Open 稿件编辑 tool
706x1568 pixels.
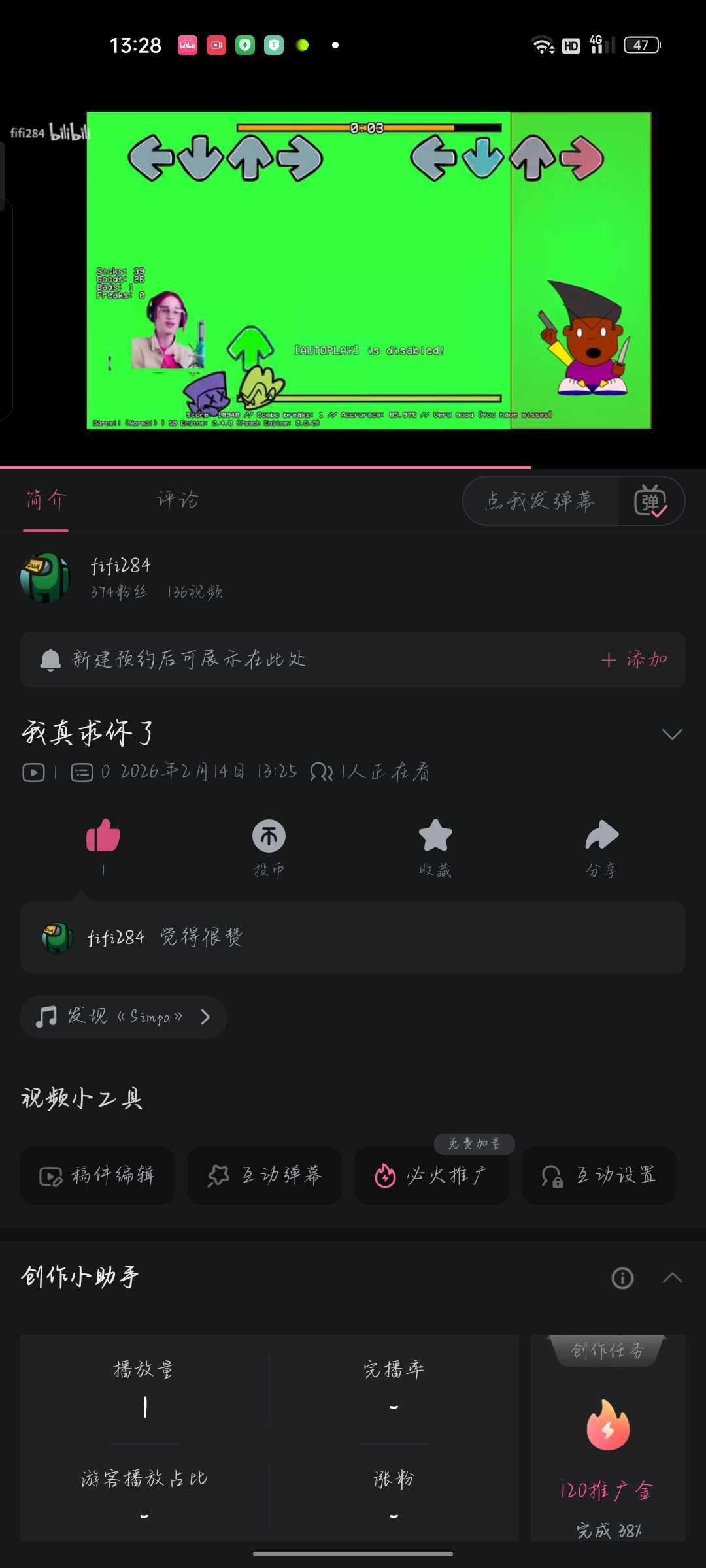coord(97,1175)
